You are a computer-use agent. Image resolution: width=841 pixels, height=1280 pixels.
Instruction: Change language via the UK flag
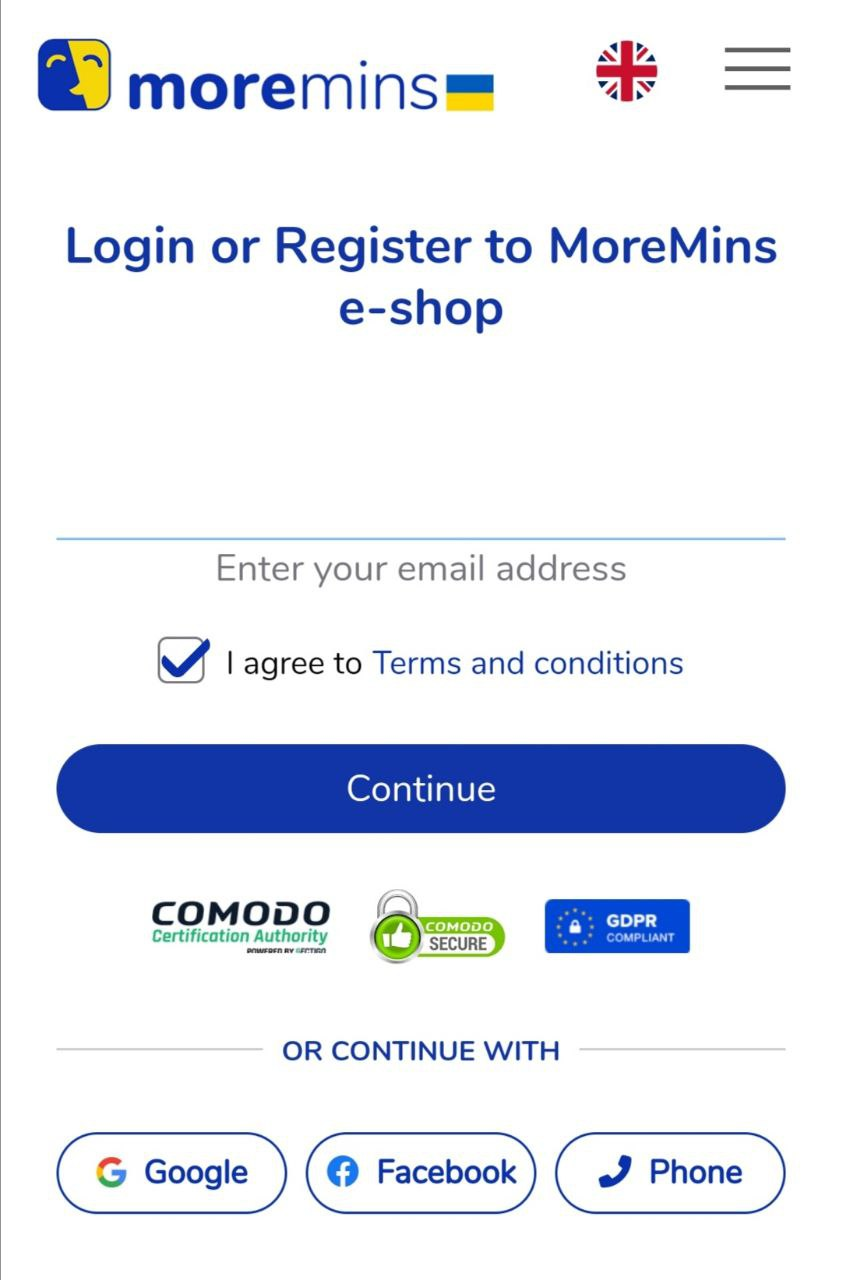(x=626, y=71)
